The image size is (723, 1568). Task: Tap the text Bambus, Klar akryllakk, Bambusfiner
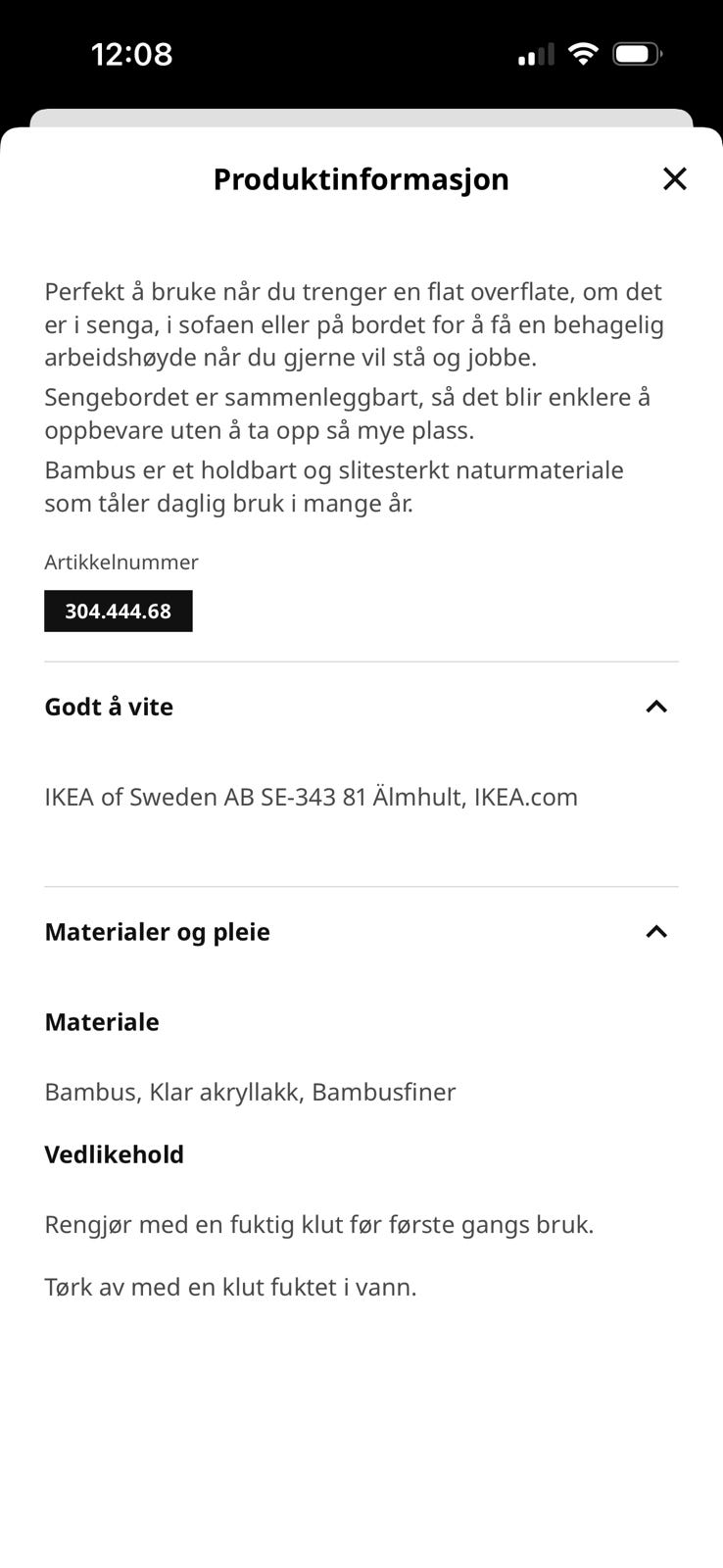tap(249, 1092)
